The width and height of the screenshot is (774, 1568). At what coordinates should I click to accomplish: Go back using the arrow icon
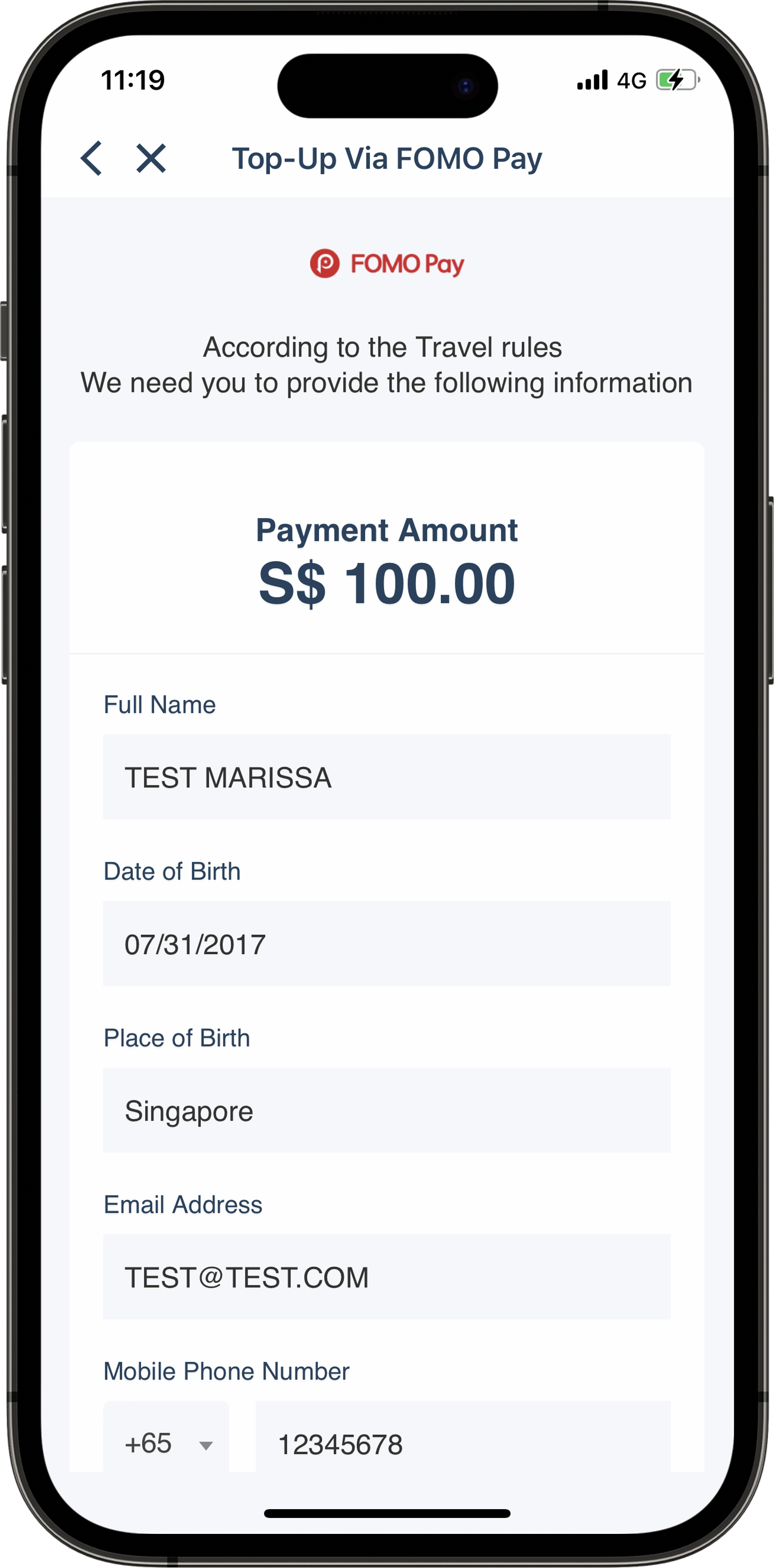tap(91, 159)
